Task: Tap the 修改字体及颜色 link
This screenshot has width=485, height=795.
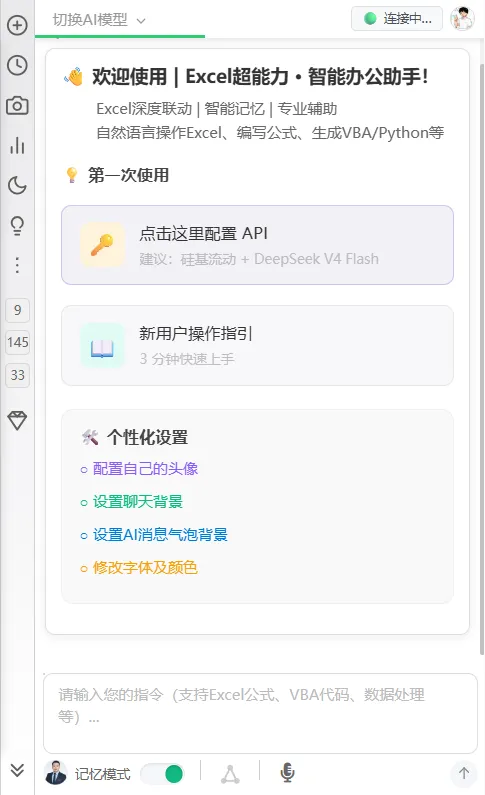Action: click(145, 567)
